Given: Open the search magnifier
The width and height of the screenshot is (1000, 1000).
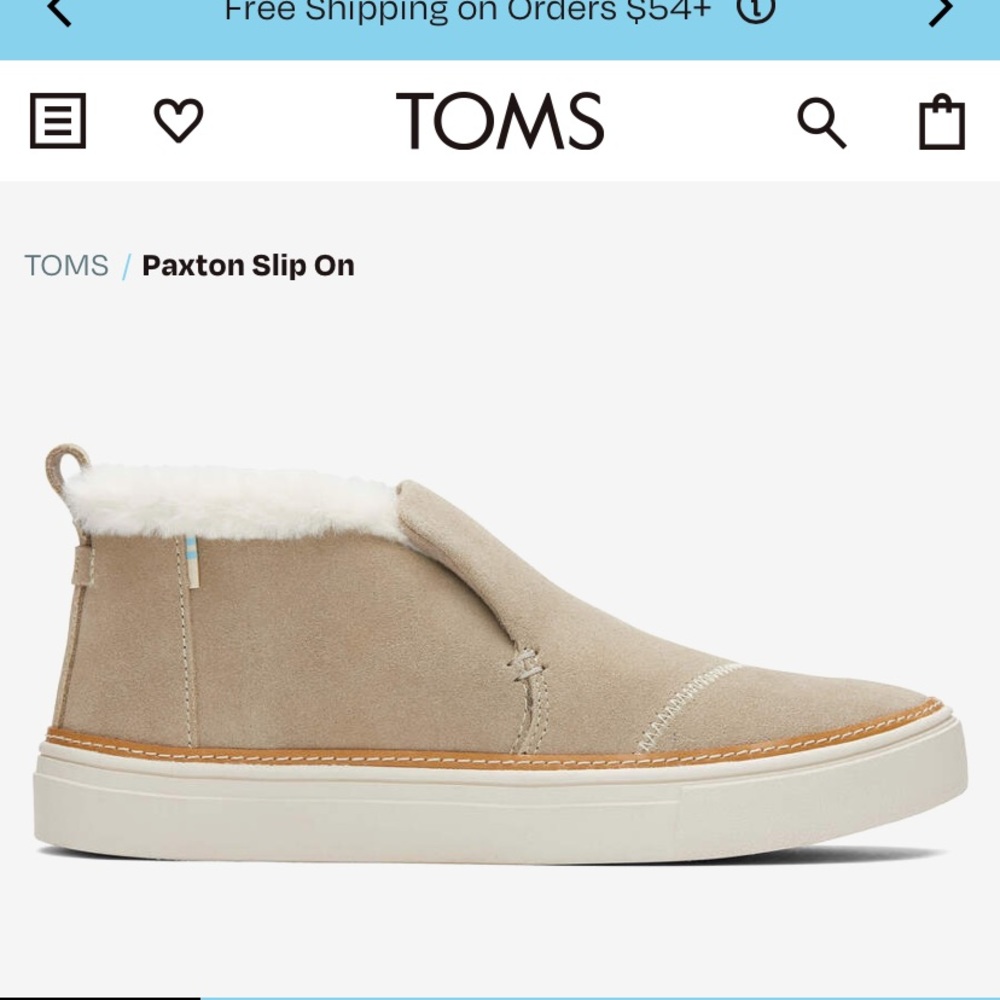Looking at the screenshot, I should [x=821, y=123].
